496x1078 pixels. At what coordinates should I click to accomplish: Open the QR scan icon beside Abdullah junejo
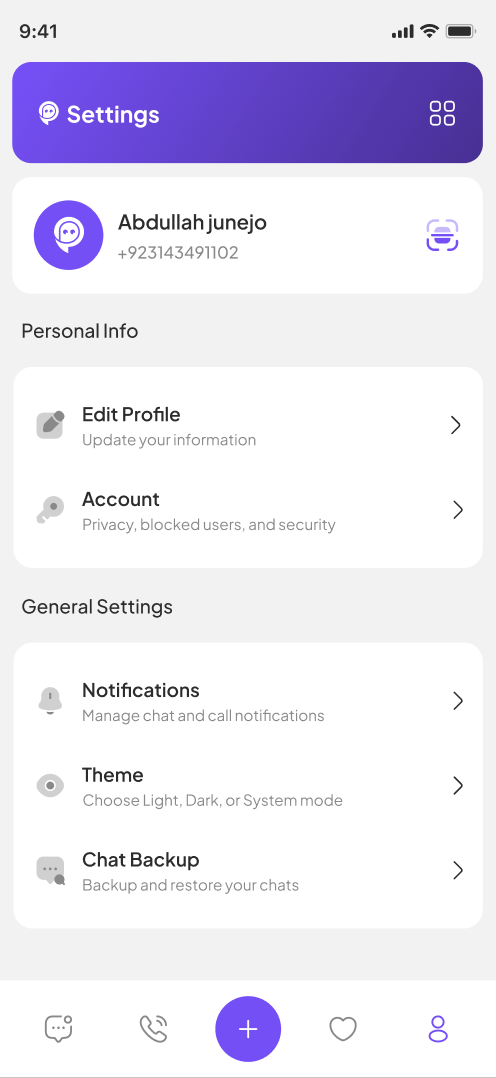[442, 236]
